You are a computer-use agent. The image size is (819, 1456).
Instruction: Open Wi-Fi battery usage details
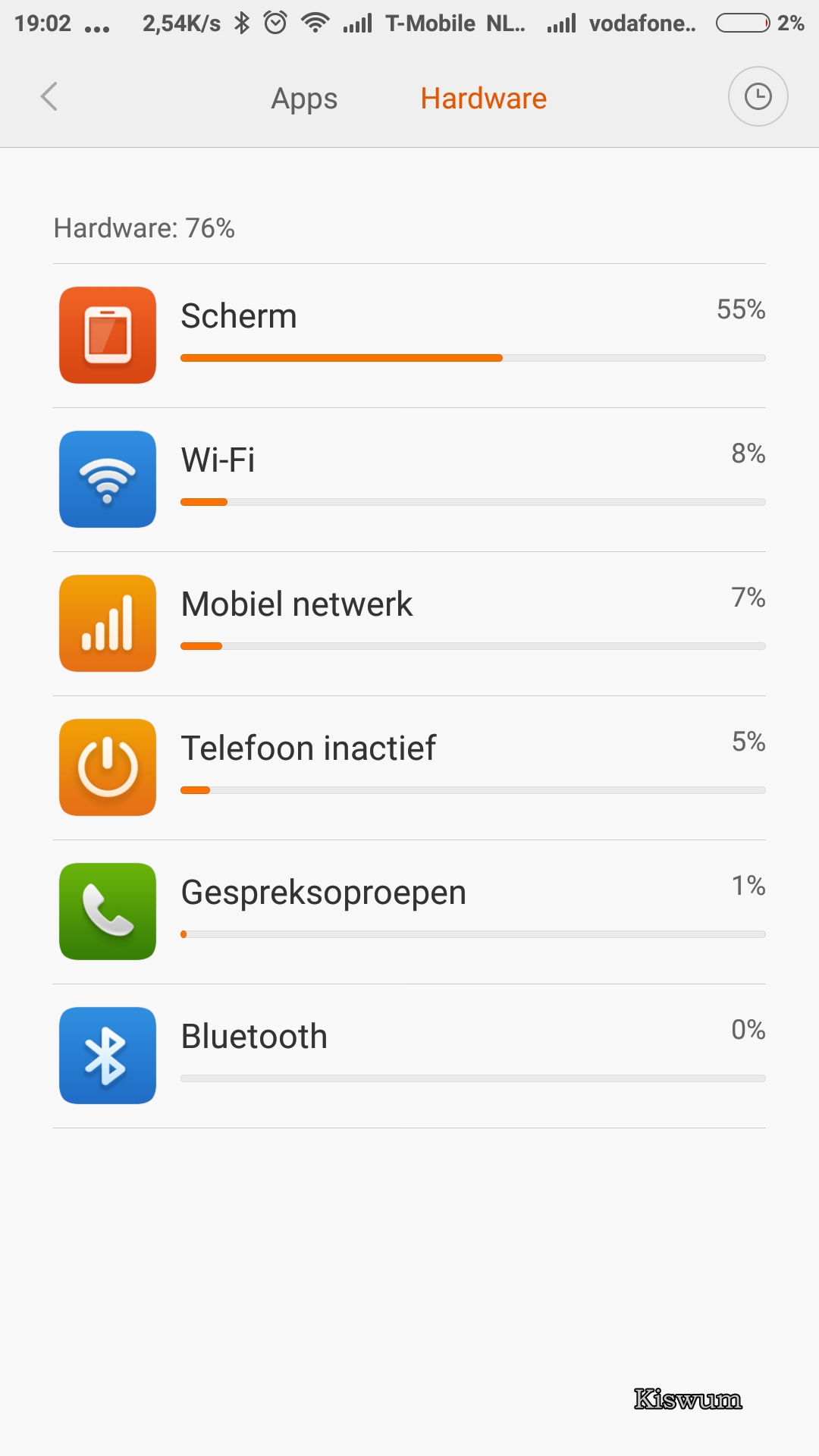[x=409, y=480]
